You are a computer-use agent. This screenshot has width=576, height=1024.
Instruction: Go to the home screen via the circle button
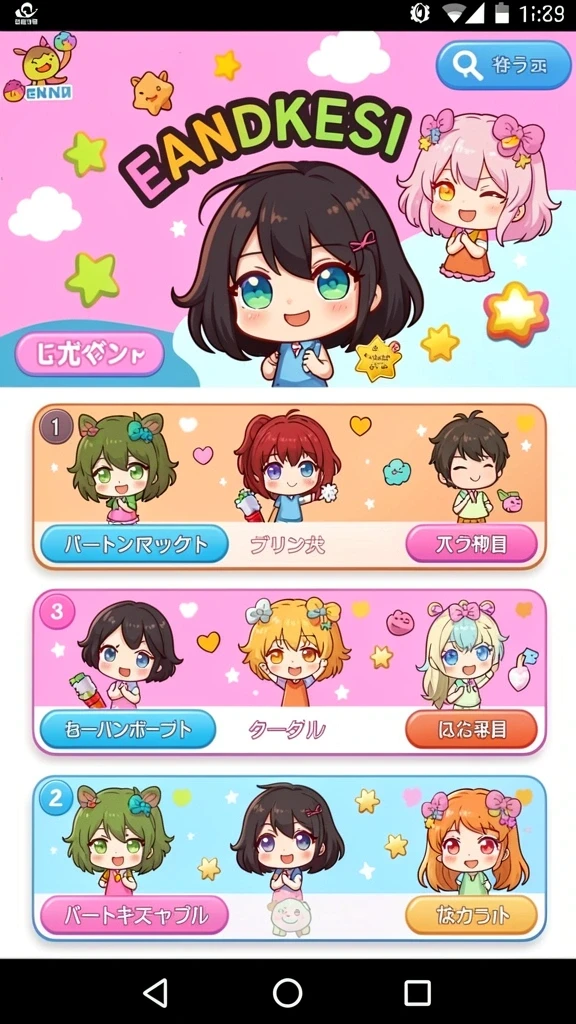click(287, 993)
